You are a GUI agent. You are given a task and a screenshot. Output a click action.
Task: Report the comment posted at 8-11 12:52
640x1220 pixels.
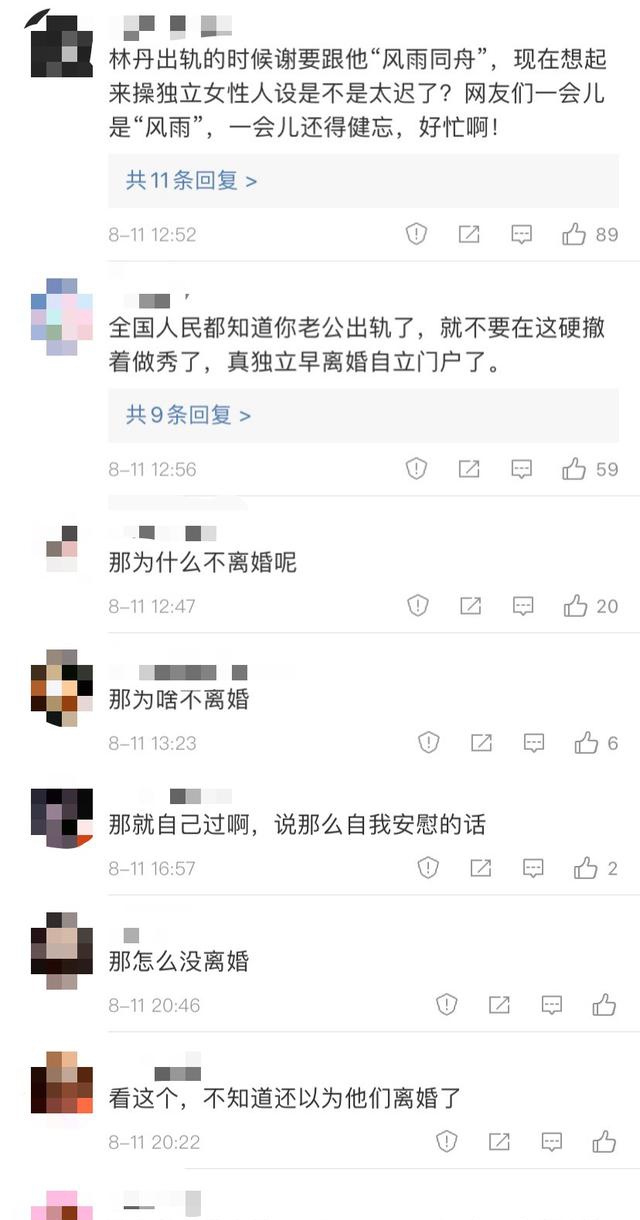coord(416,235)
